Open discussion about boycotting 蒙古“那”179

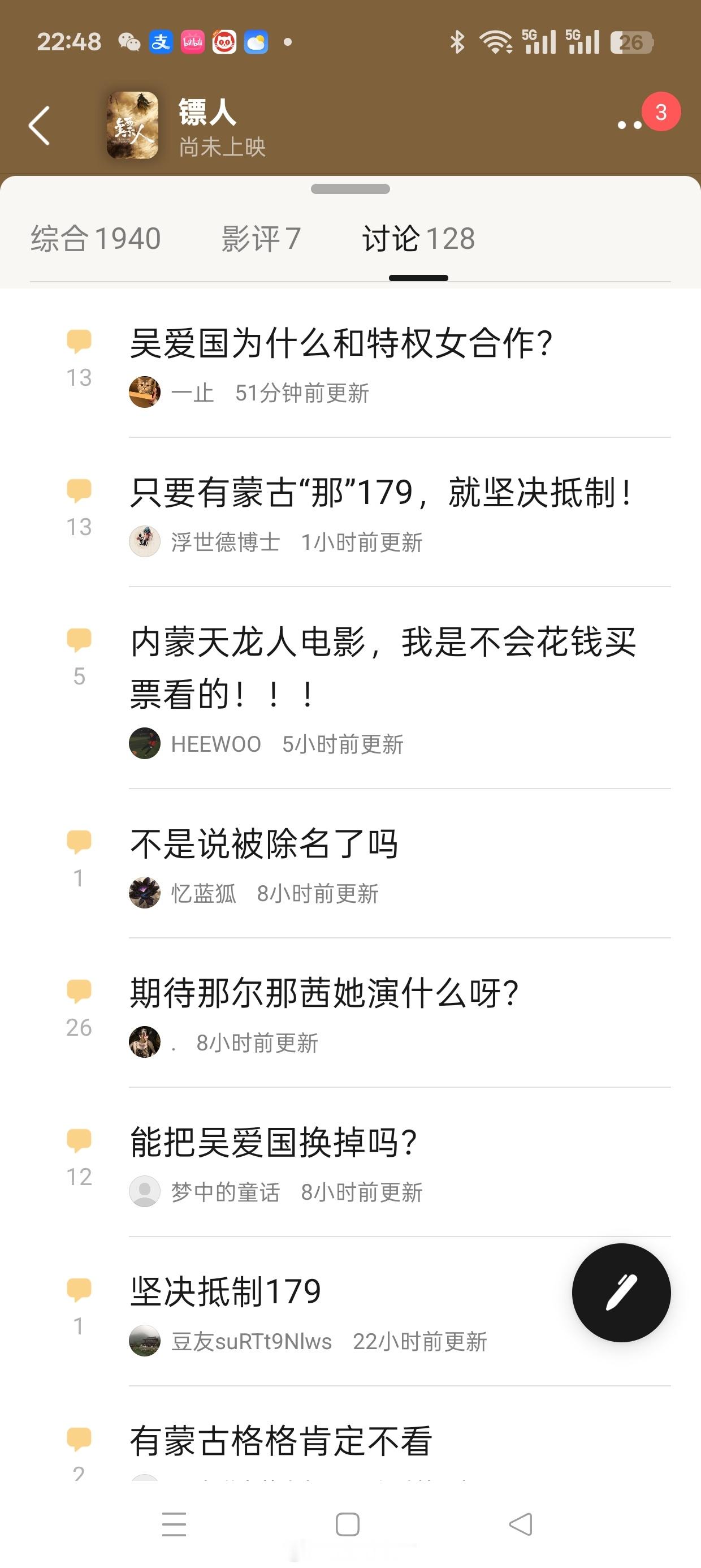tap(381, 493)
